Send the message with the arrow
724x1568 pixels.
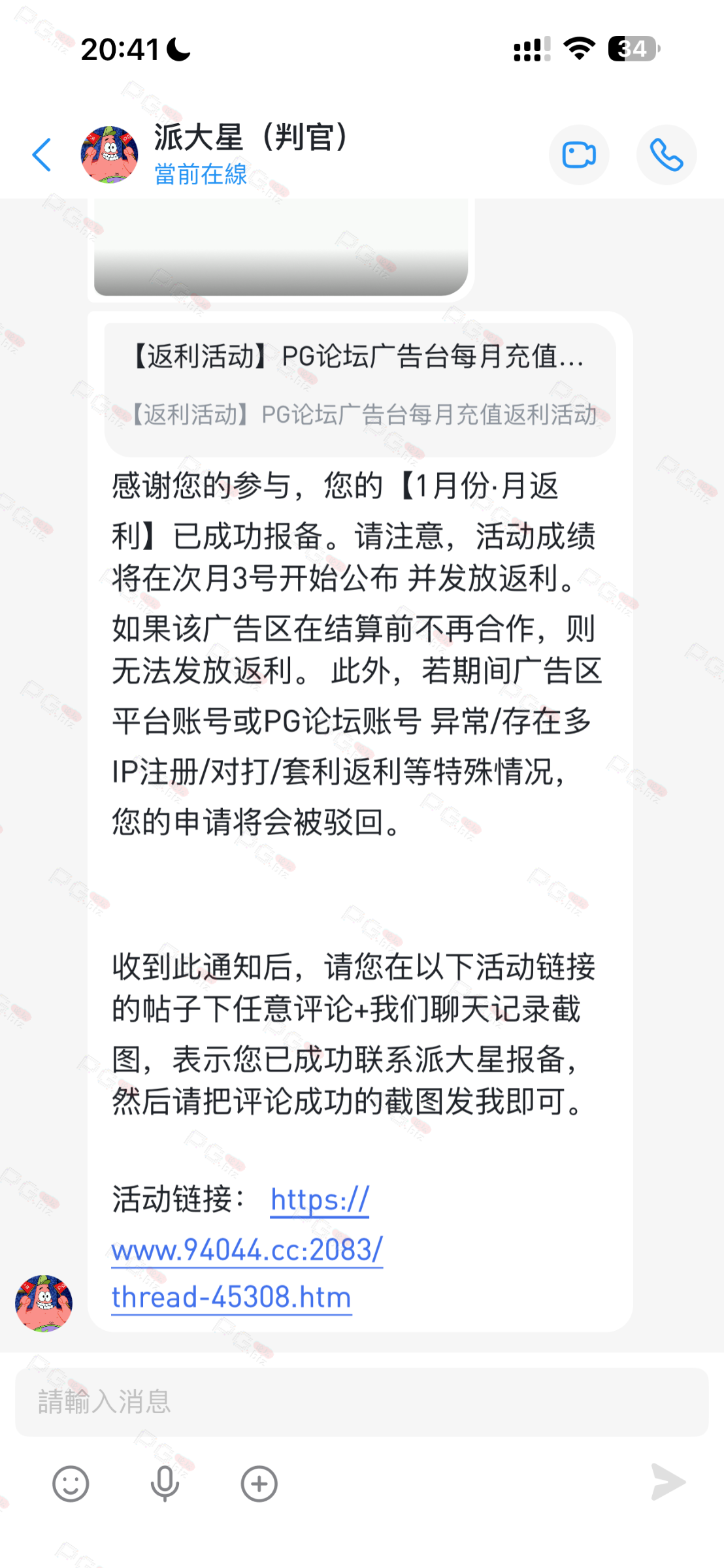pos(668,1482)
